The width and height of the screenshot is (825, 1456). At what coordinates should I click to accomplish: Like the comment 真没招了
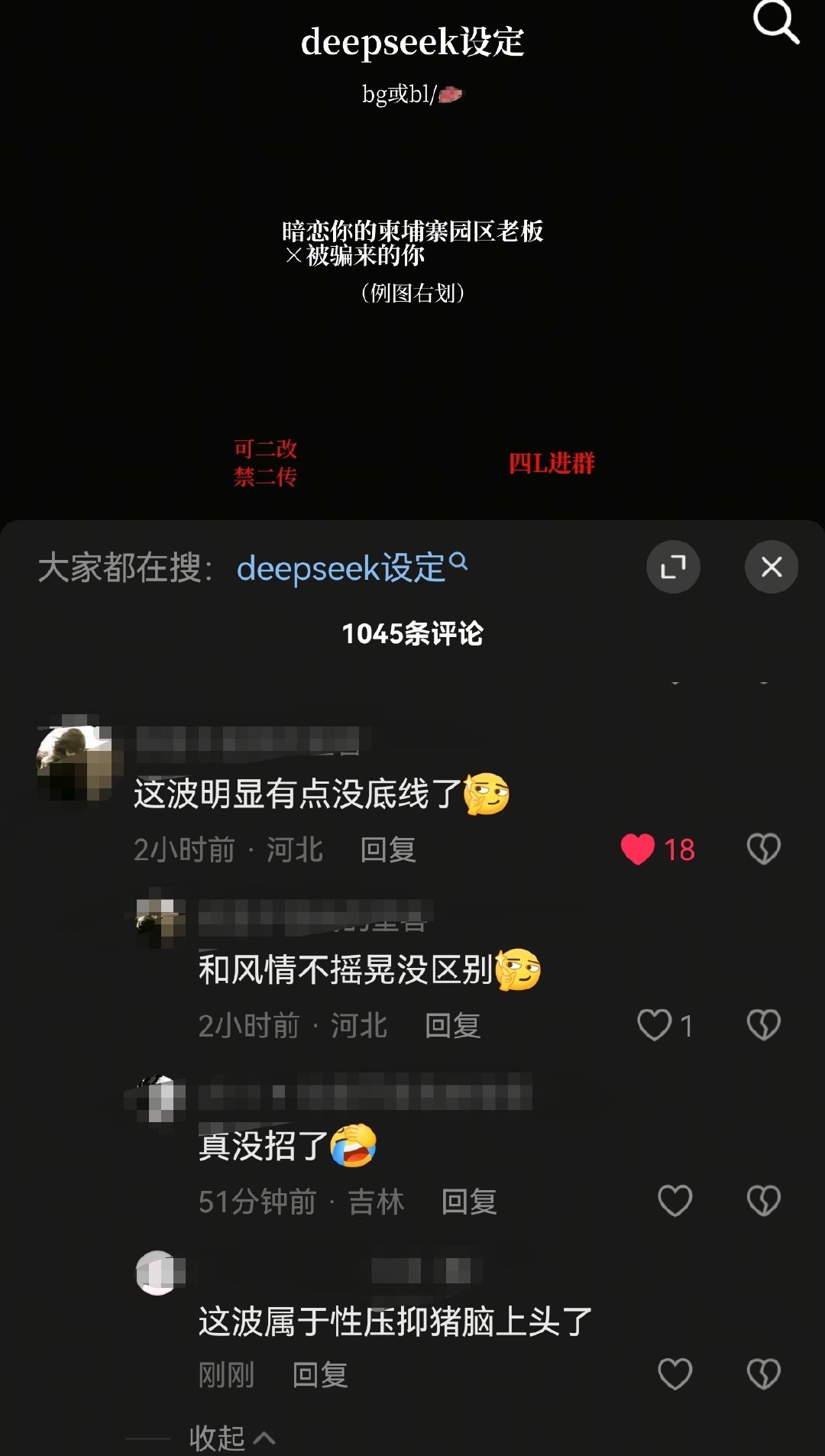click(675, 1201)
